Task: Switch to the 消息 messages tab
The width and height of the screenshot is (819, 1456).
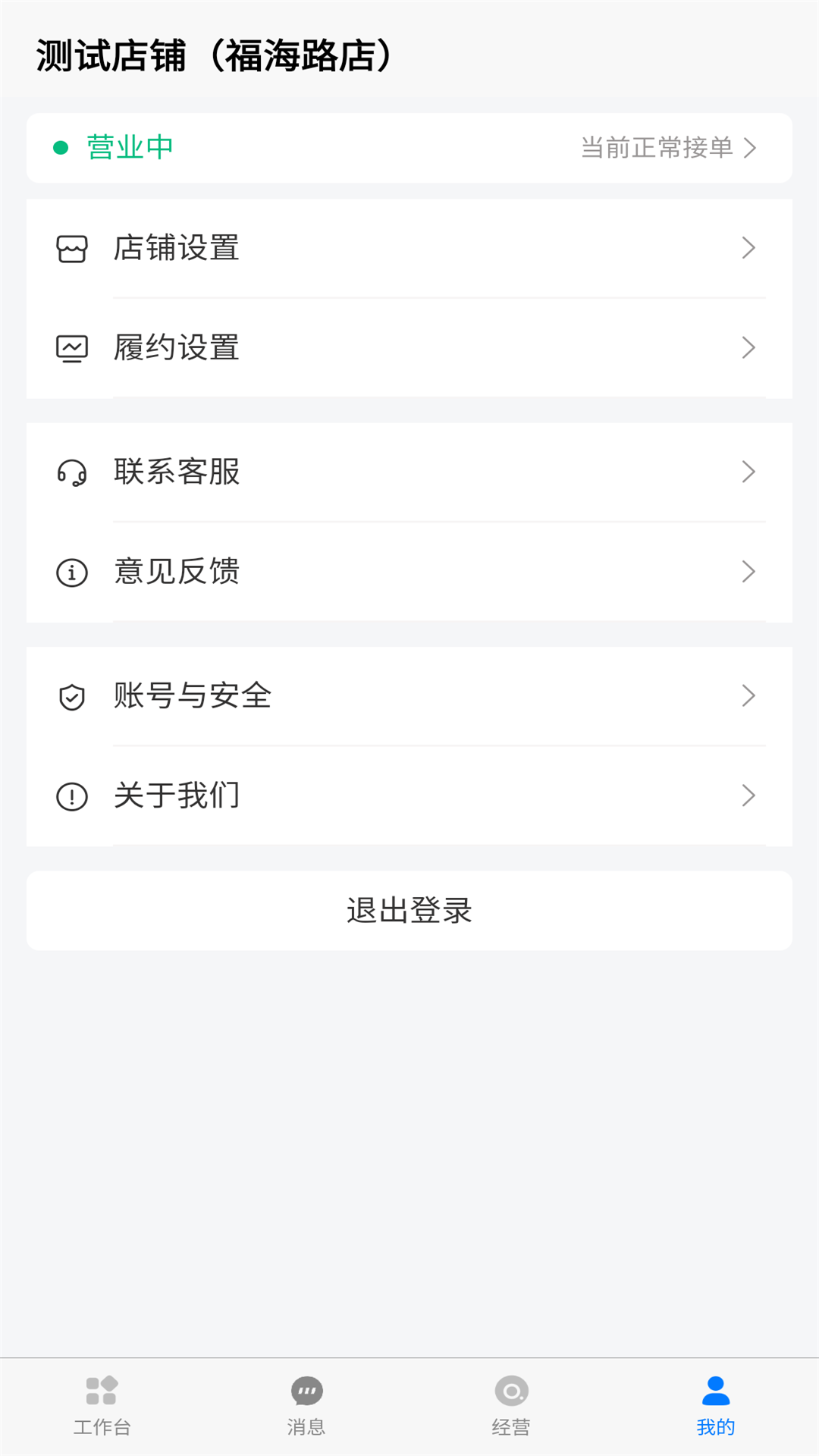Action: [306, 1405]
